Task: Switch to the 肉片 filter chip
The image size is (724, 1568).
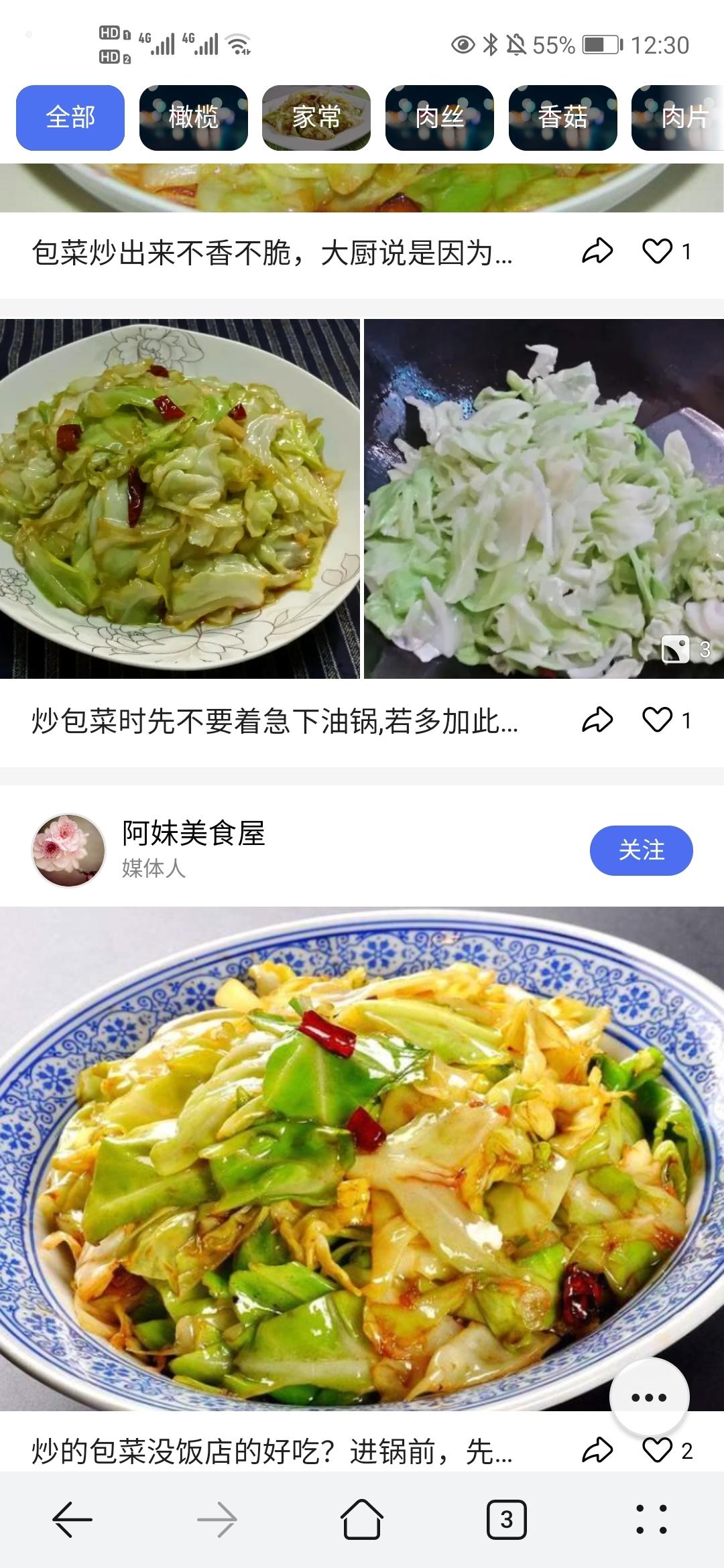Action: 680,117
